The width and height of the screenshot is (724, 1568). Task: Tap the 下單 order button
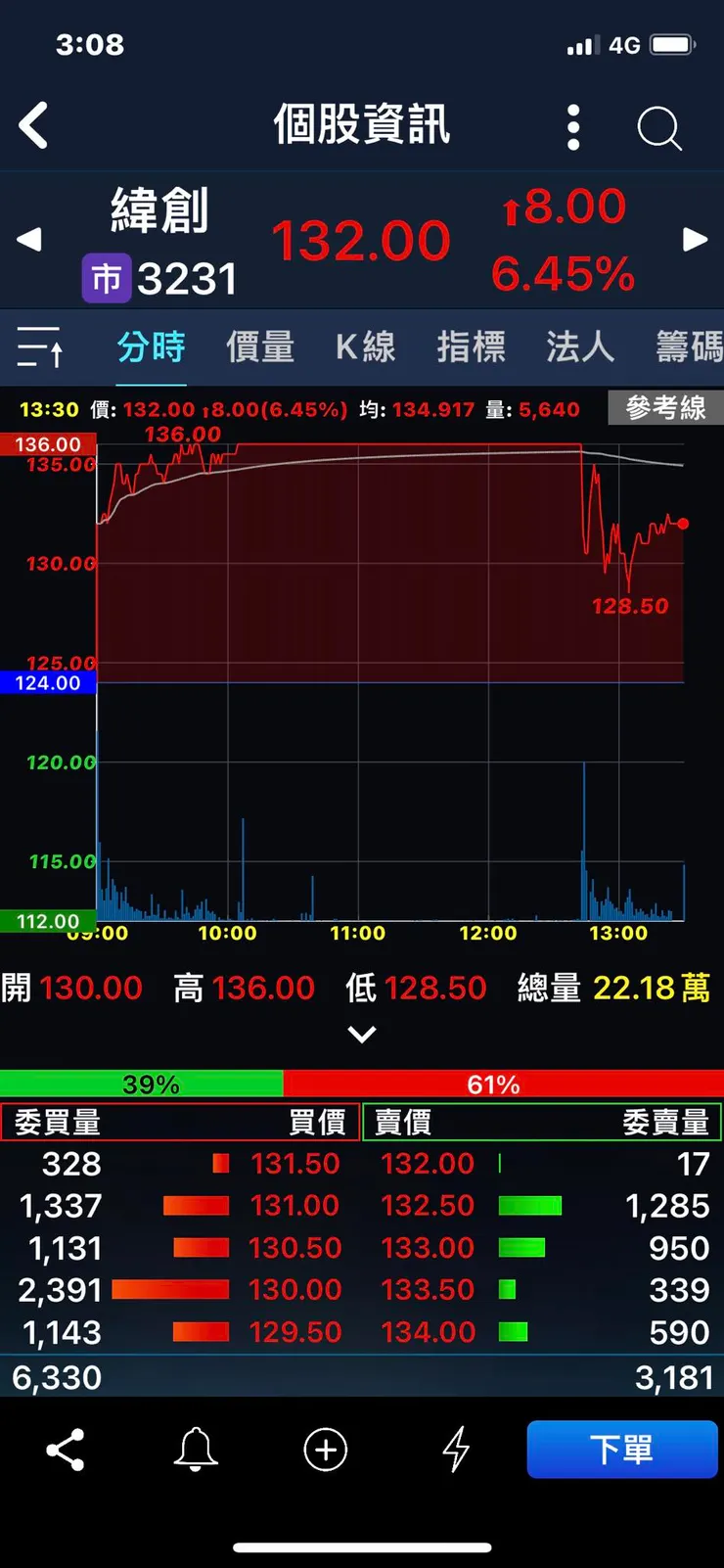coord(622,1450)
